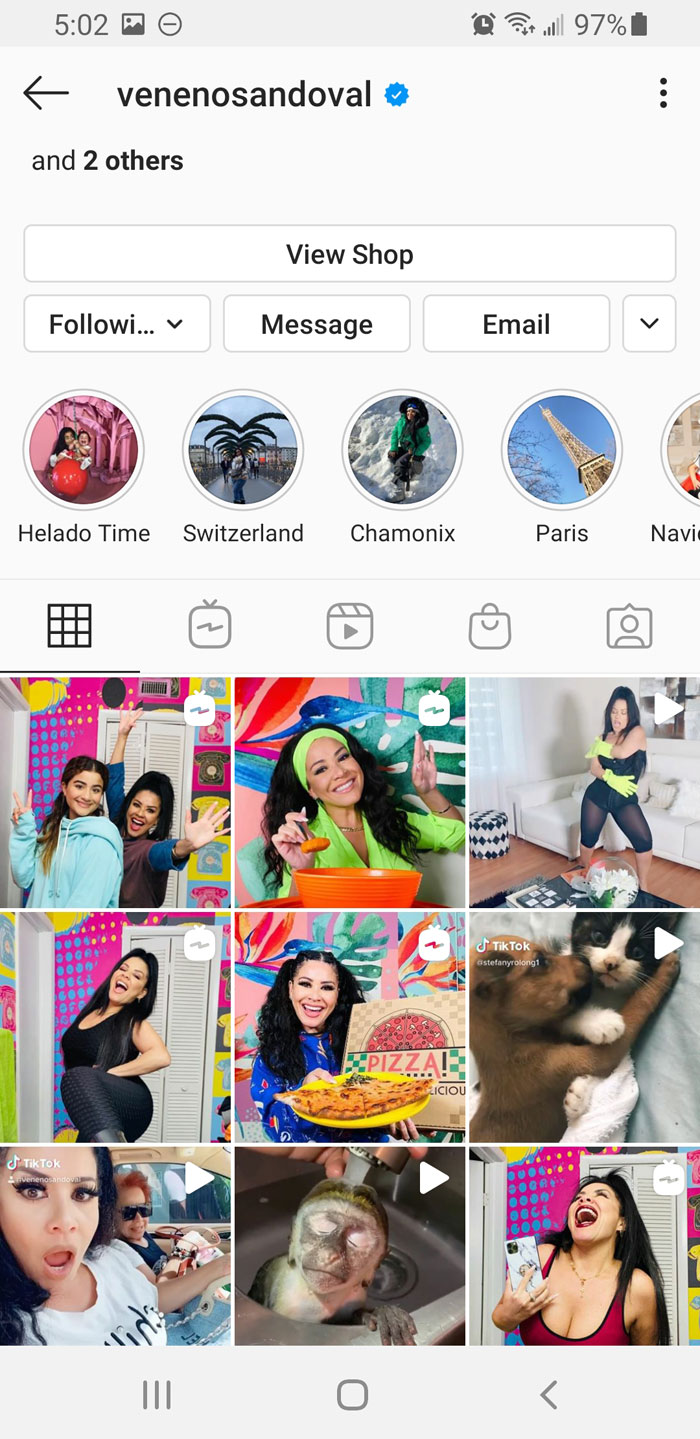Show tagged photos tab

click(x=629, y=626)
